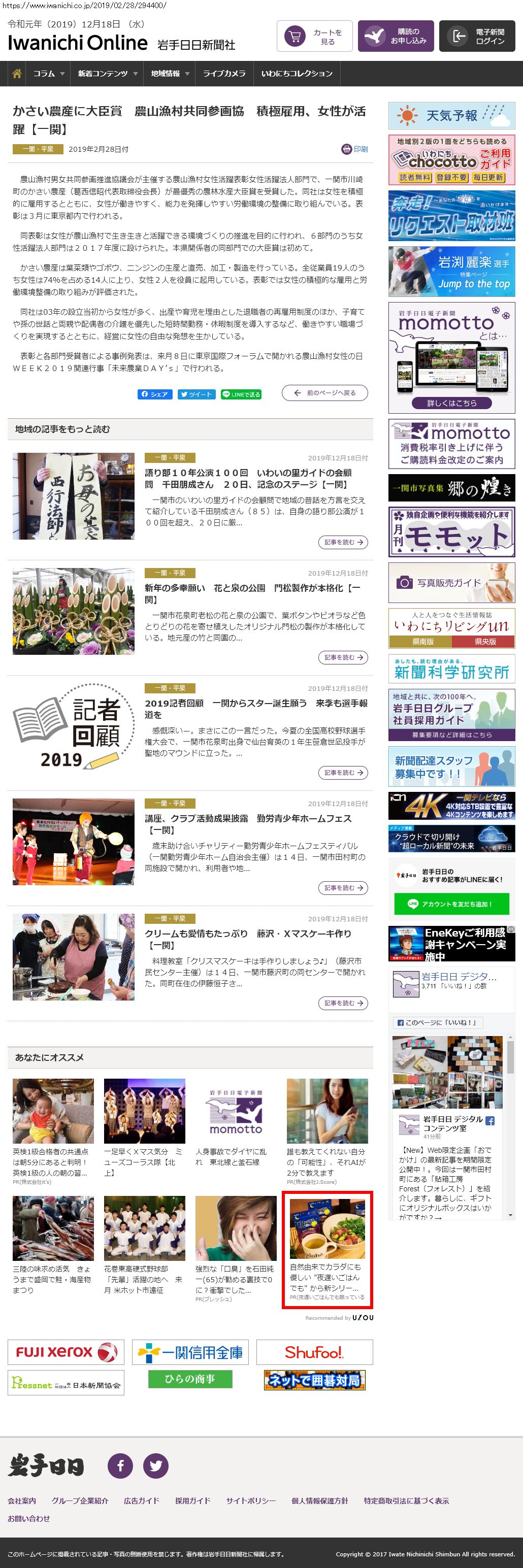
Task: View the shopping cart (カートを見る)
Action: click(x=315, y=37)
